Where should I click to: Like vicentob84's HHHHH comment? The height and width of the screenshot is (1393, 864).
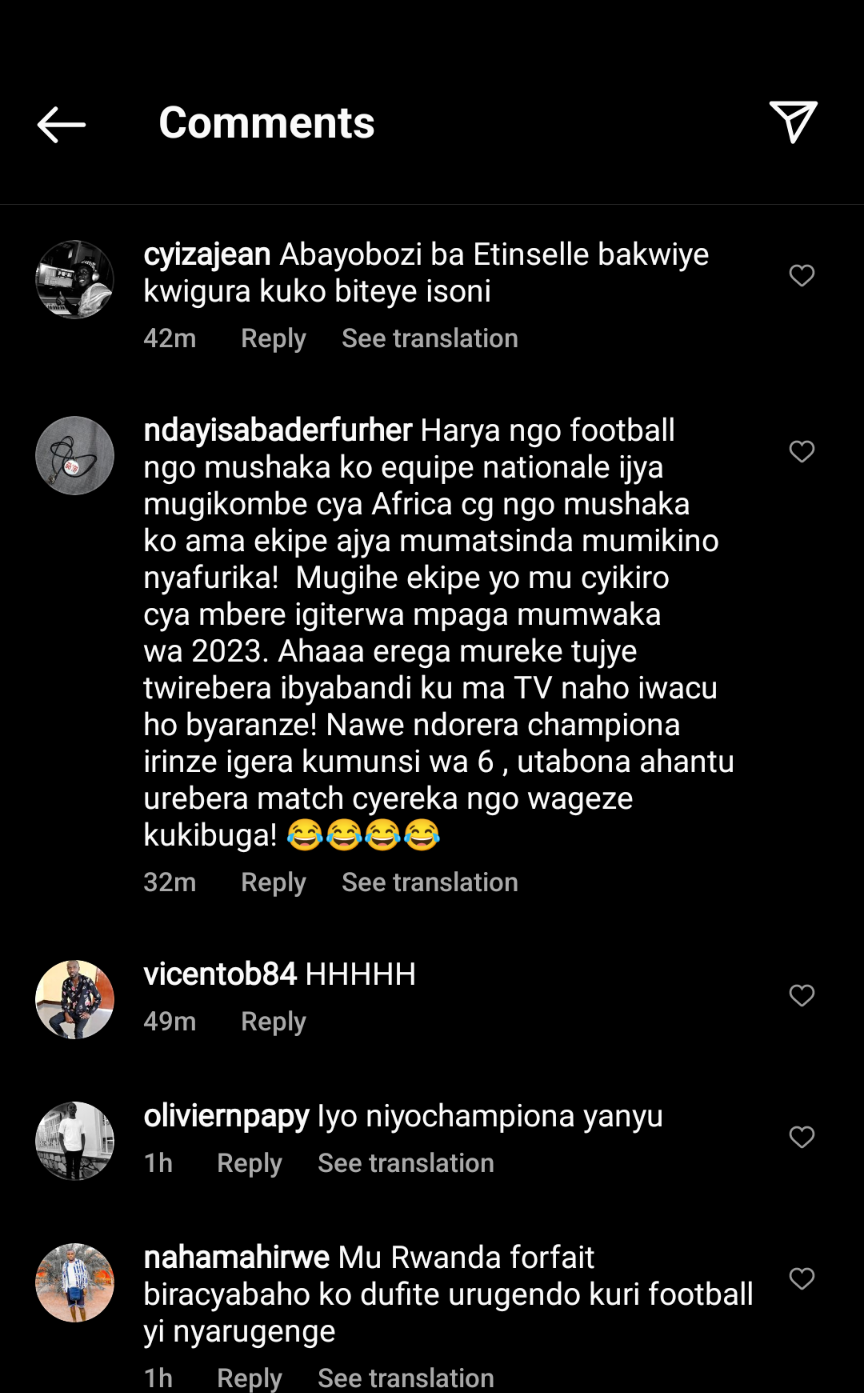click(x=802, y=996)
